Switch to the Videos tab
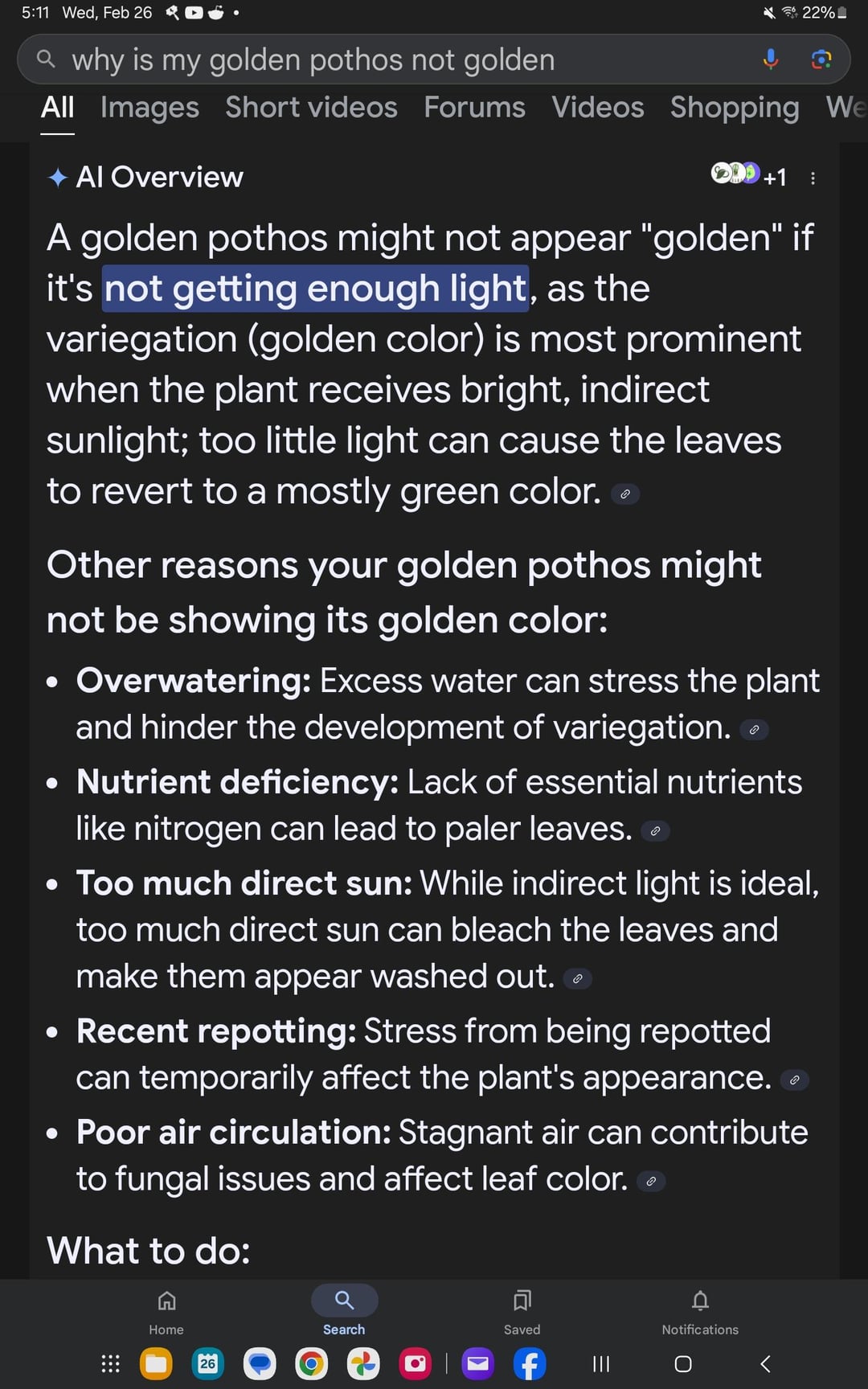The image size is (868, 1389). coord(597,108)
